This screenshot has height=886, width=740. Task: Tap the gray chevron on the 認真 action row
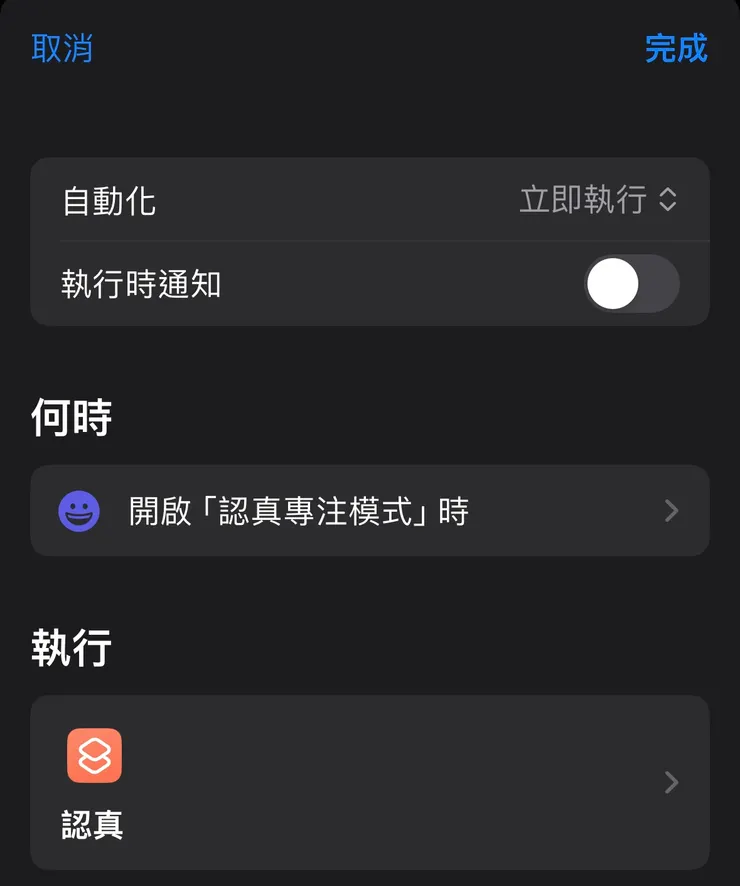click(x=672, y=783)
